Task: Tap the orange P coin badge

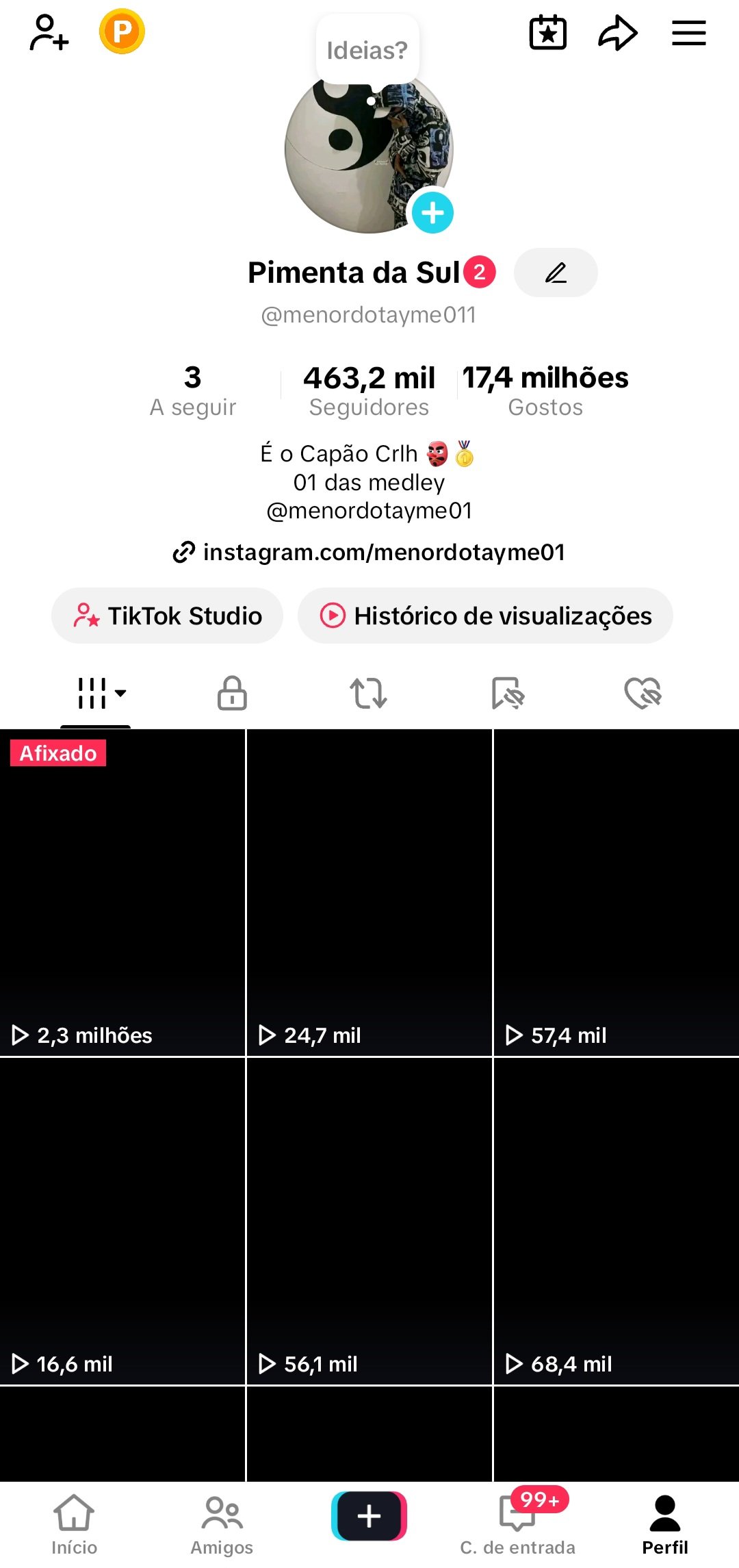Action: [x=122, y=31]
